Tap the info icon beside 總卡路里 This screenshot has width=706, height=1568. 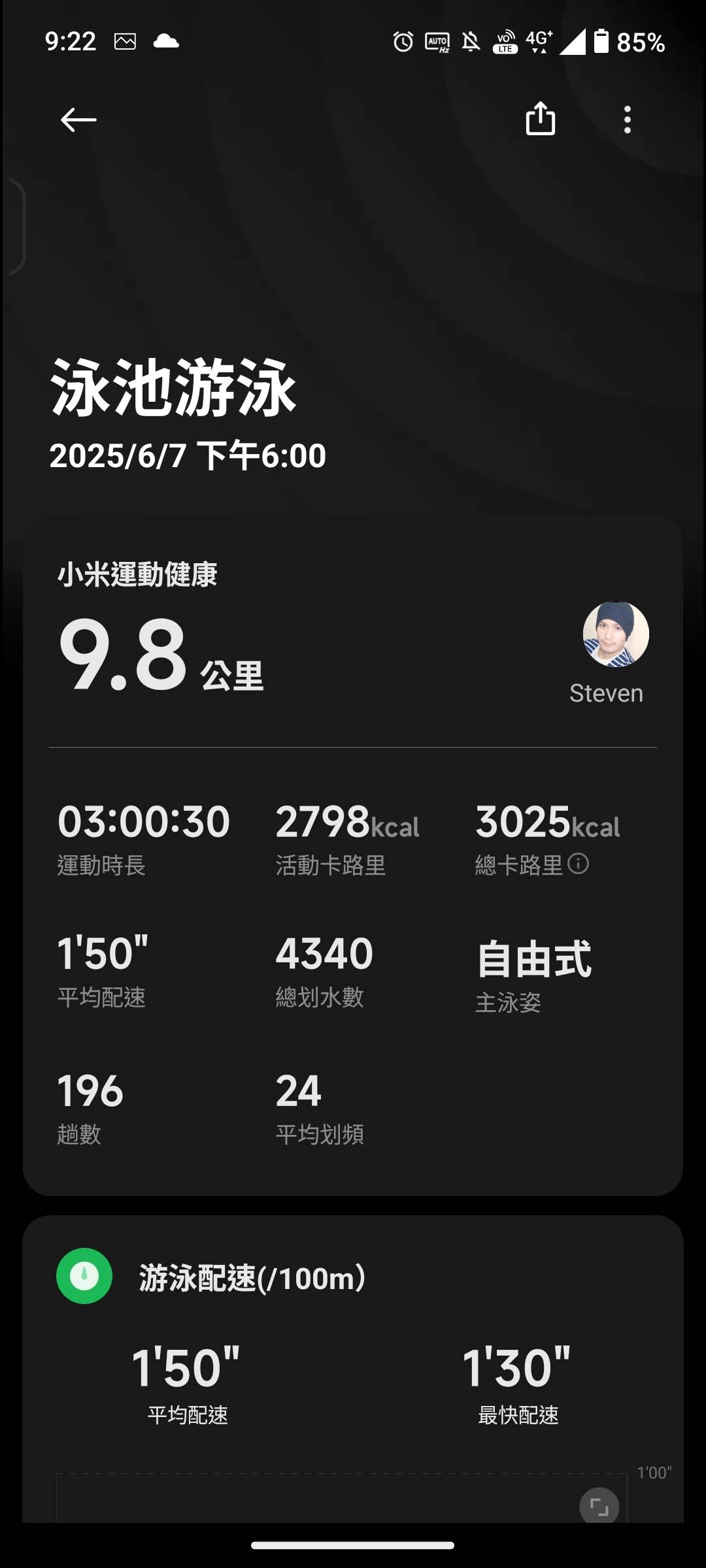pyautogui.click(x=579, y=864)
